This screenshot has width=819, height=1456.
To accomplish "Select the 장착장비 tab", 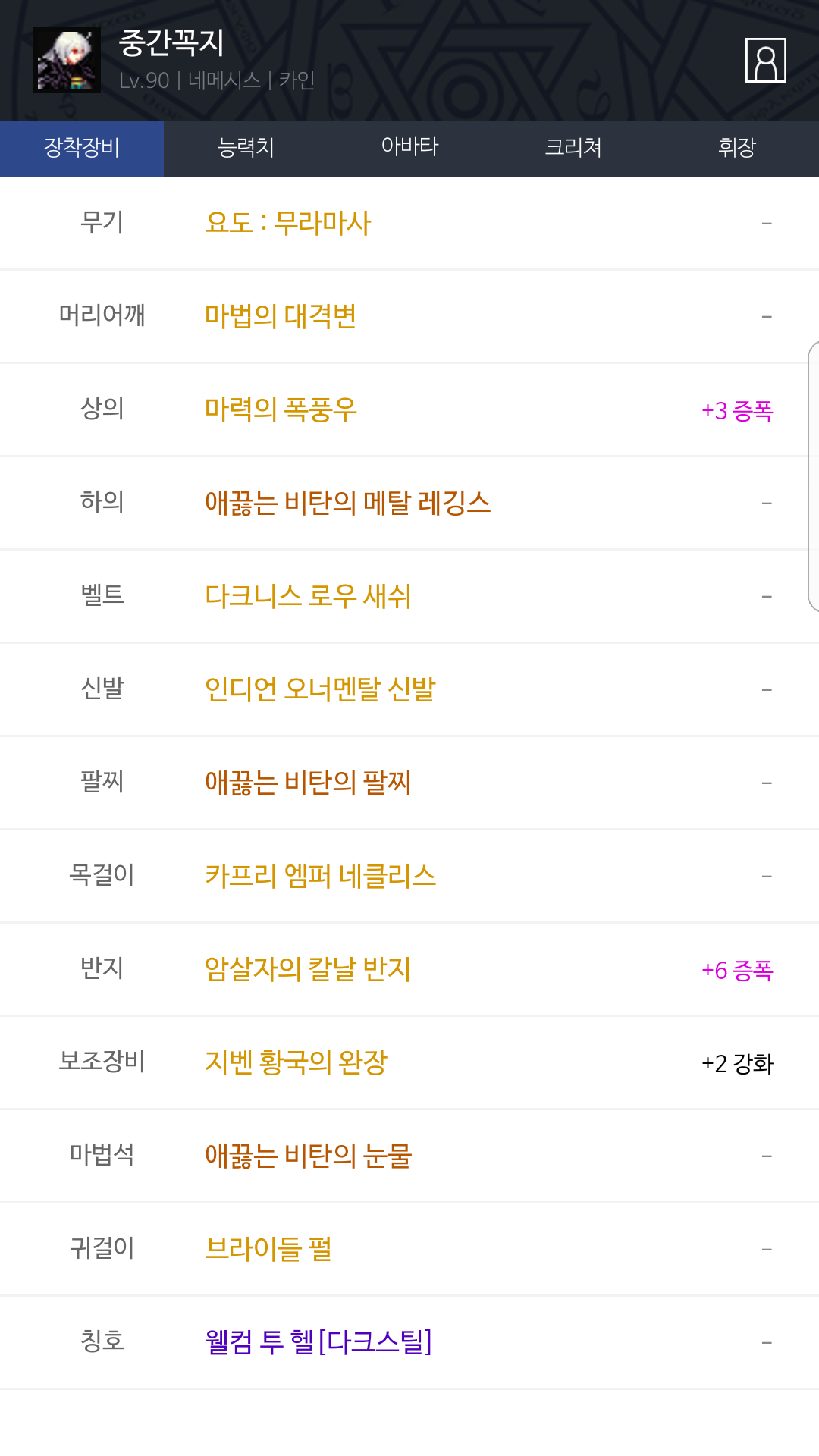I will [82, 148].
